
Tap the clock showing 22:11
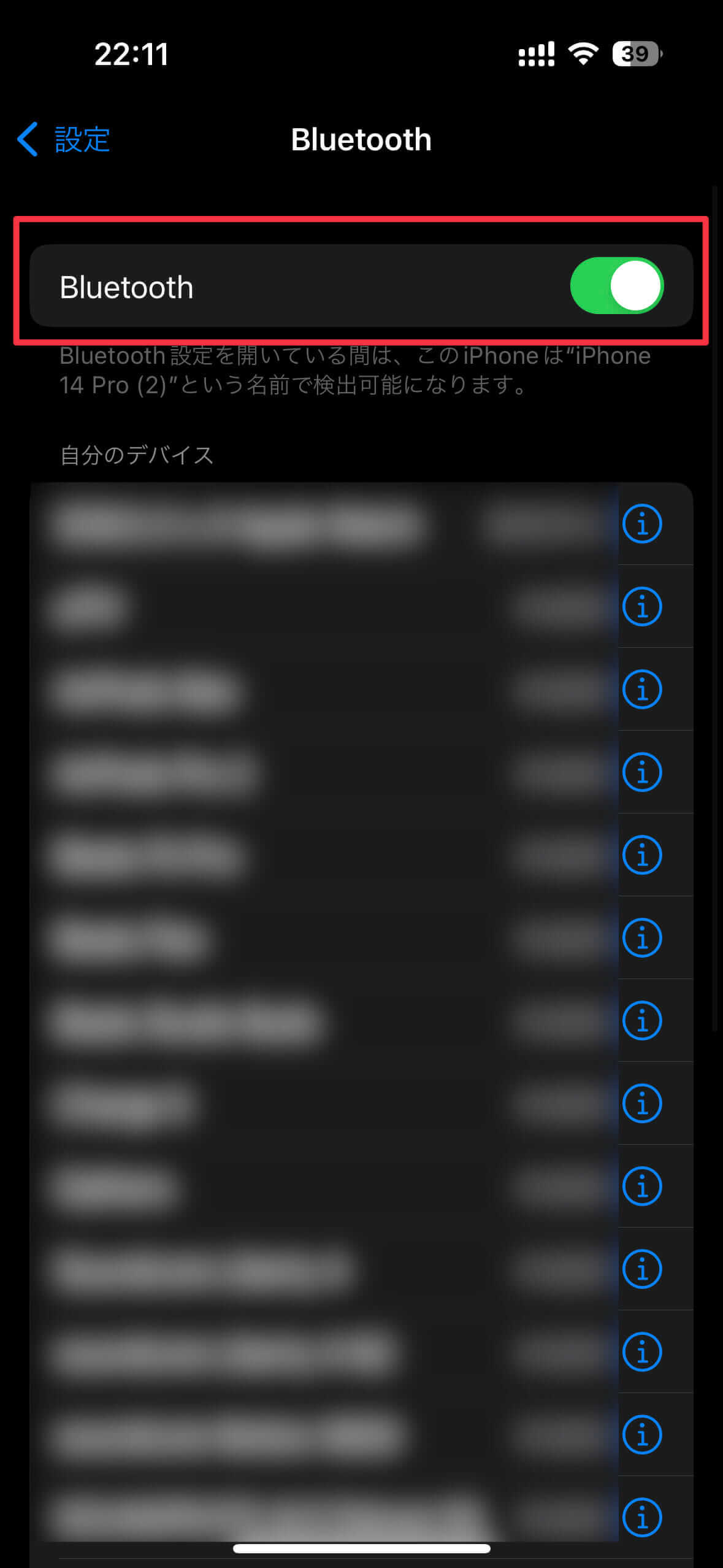click(130, 55)
